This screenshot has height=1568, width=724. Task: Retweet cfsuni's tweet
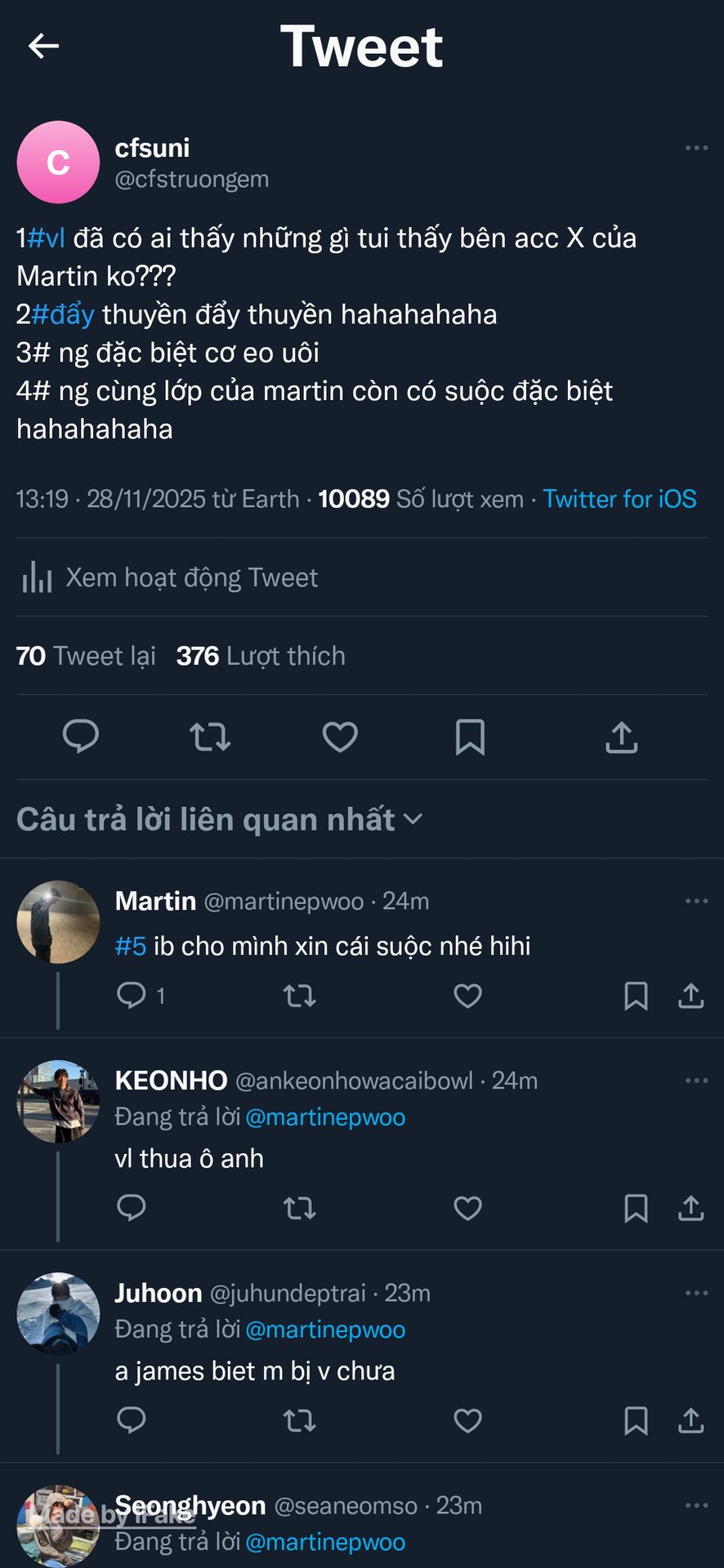click(210, 737)
